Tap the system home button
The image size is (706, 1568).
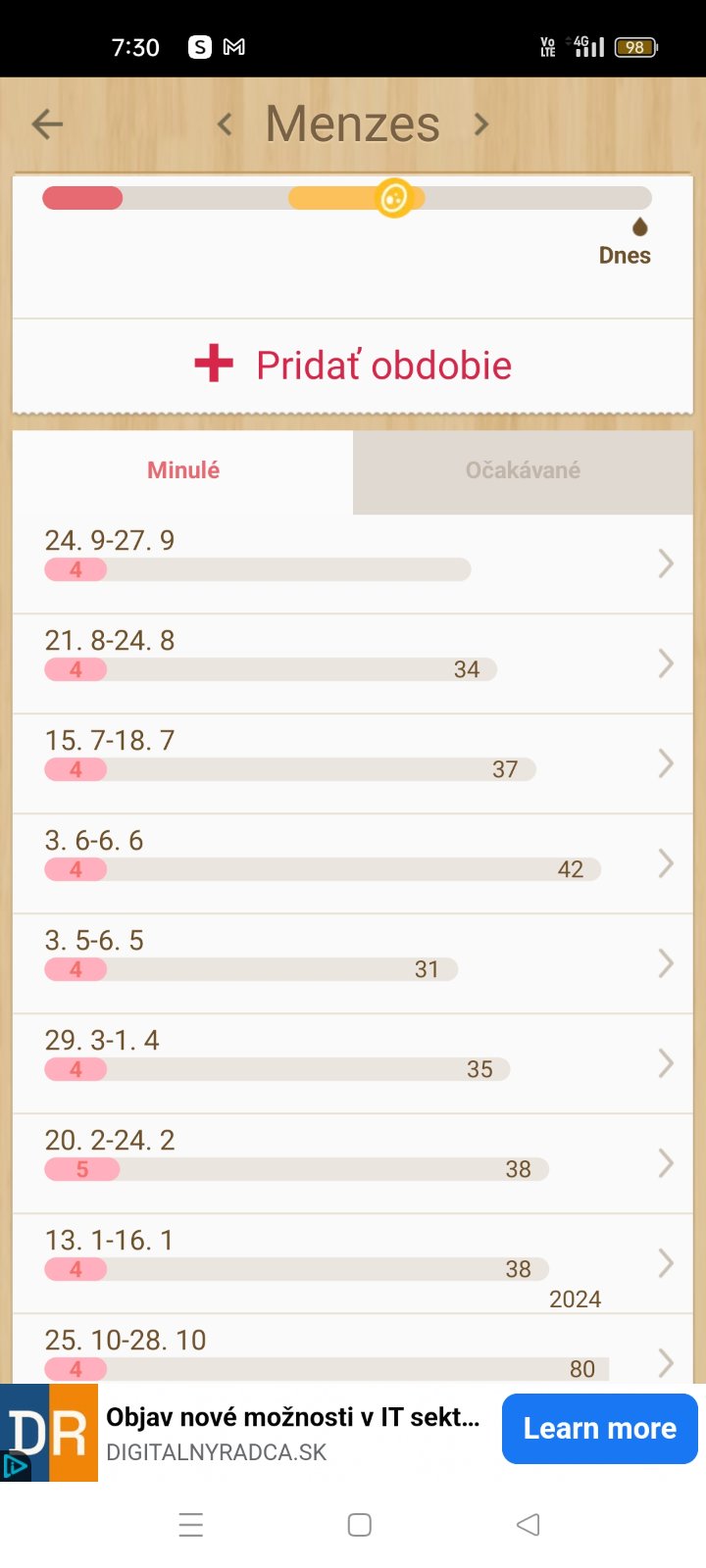click(x=360, y=1525)
